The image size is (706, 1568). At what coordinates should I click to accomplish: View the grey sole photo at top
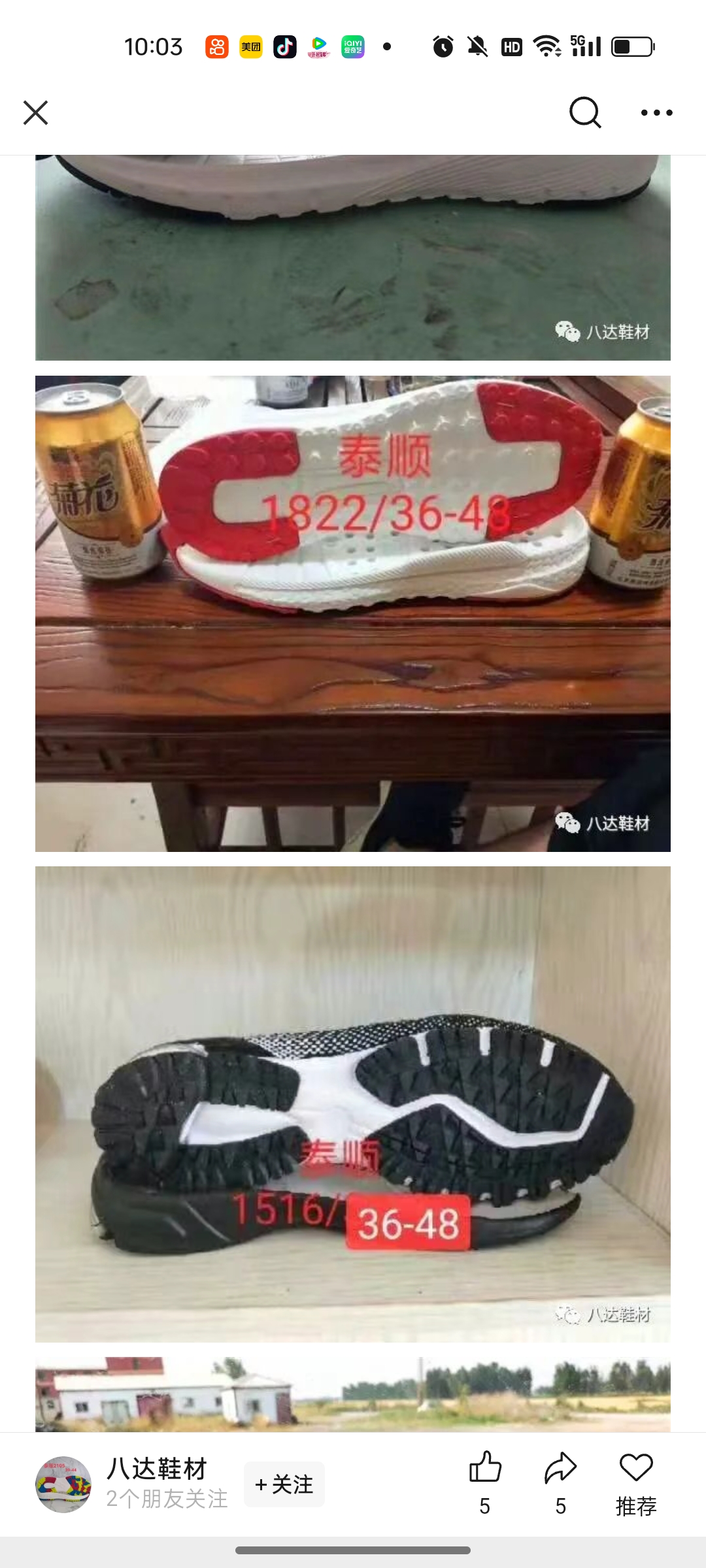(x=353, y=257)
